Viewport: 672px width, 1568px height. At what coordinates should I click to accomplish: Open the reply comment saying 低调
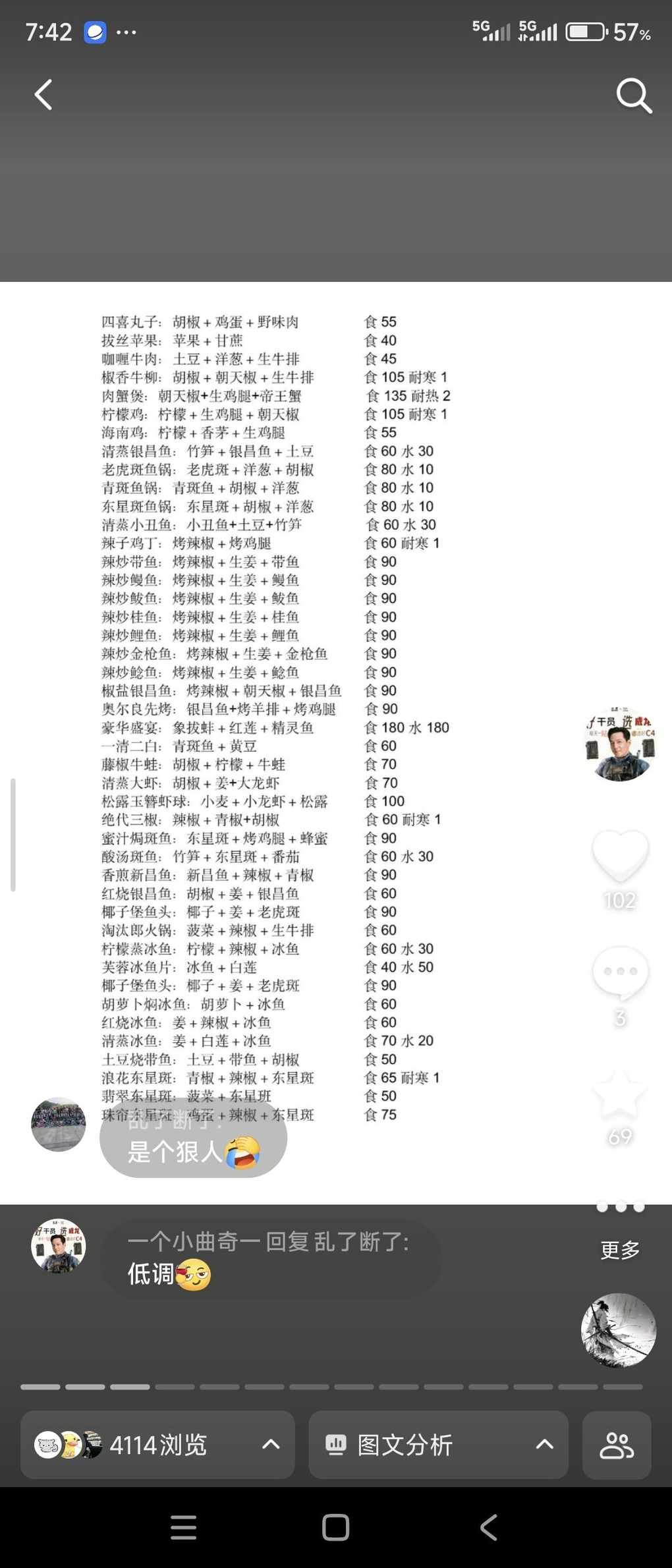pyautogui.click(x=270, y=1258)
